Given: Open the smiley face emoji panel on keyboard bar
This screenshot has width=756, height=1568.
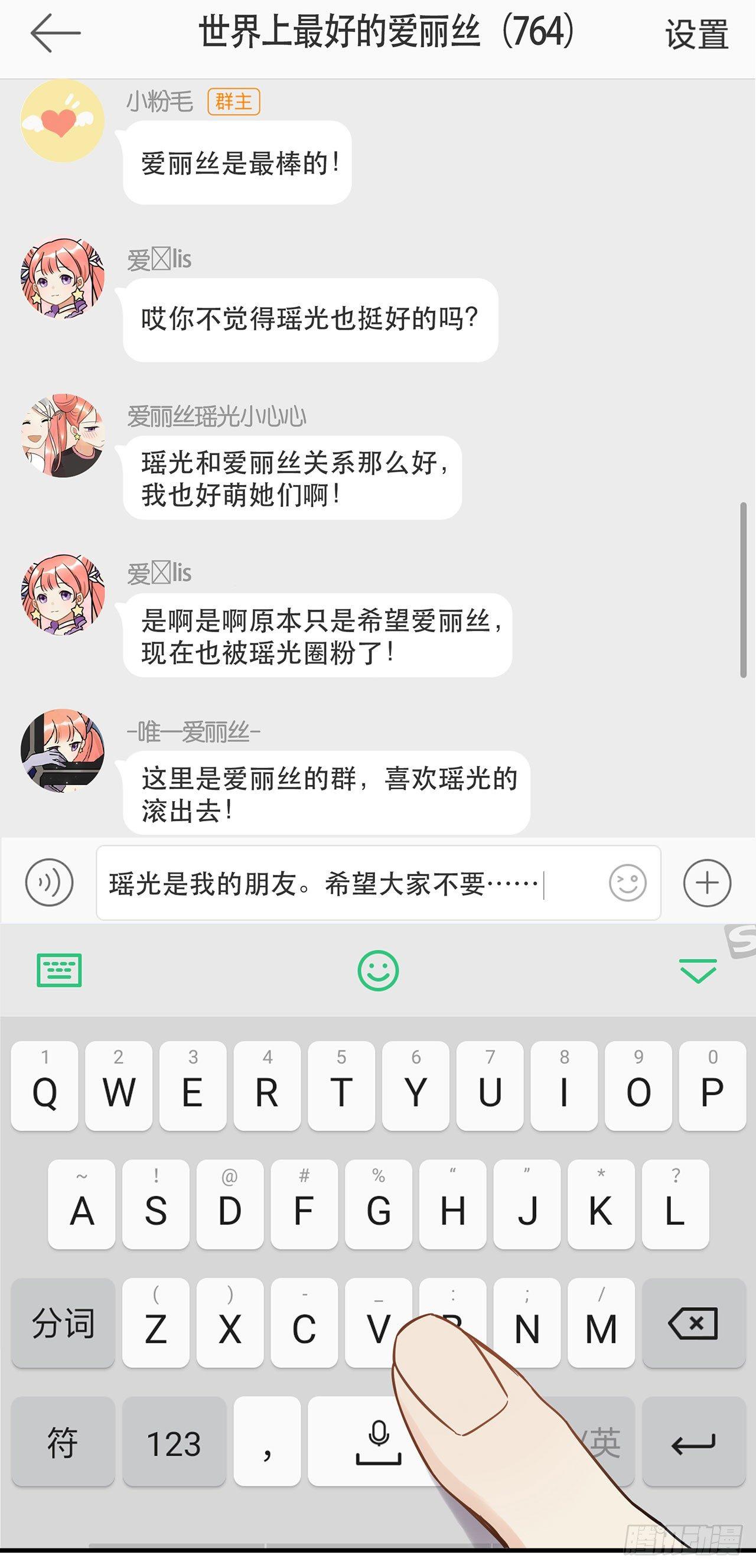Looking at the screenshot, I should 377,972.
